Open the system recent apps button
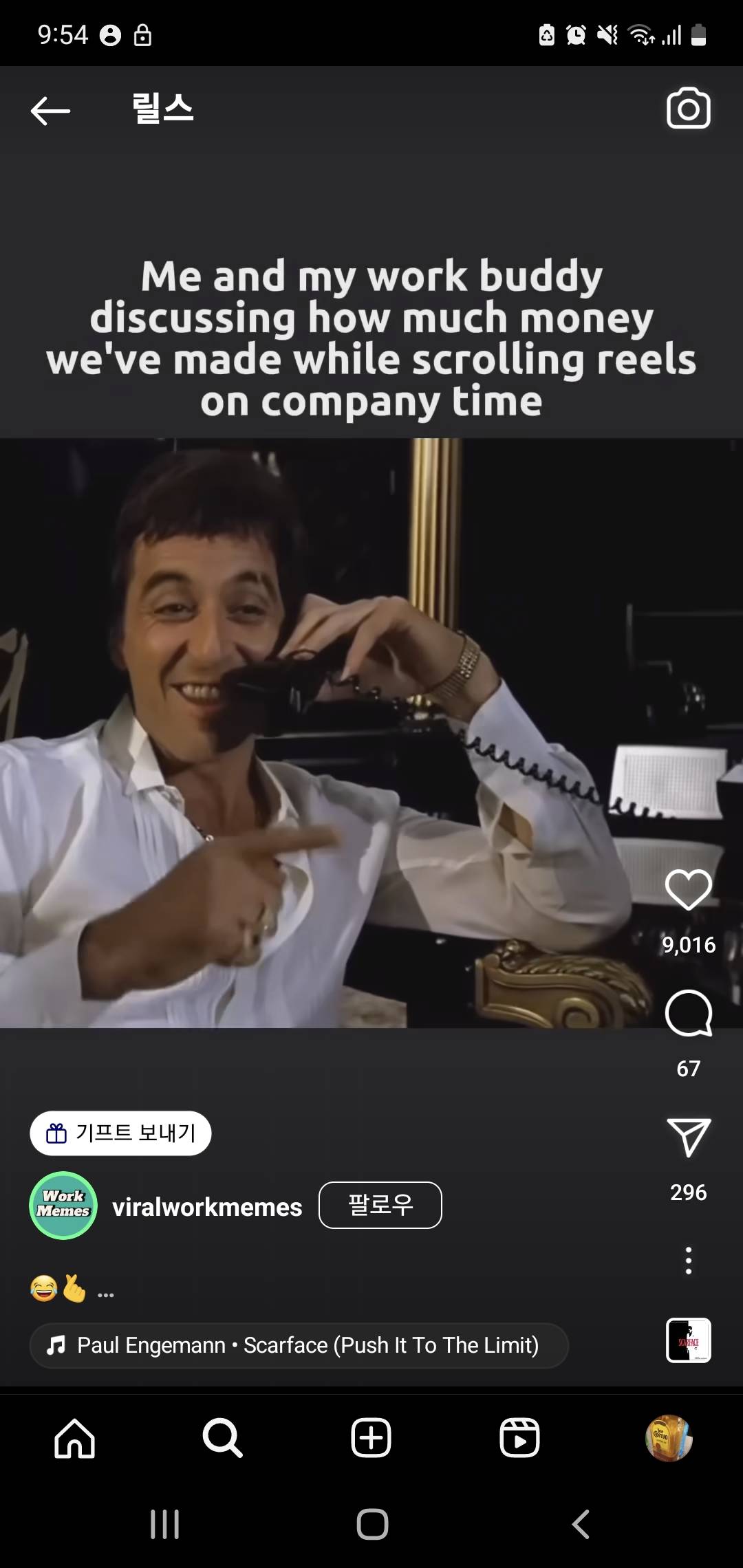Screen dimensions: 743x1568 click(165, 1525)
